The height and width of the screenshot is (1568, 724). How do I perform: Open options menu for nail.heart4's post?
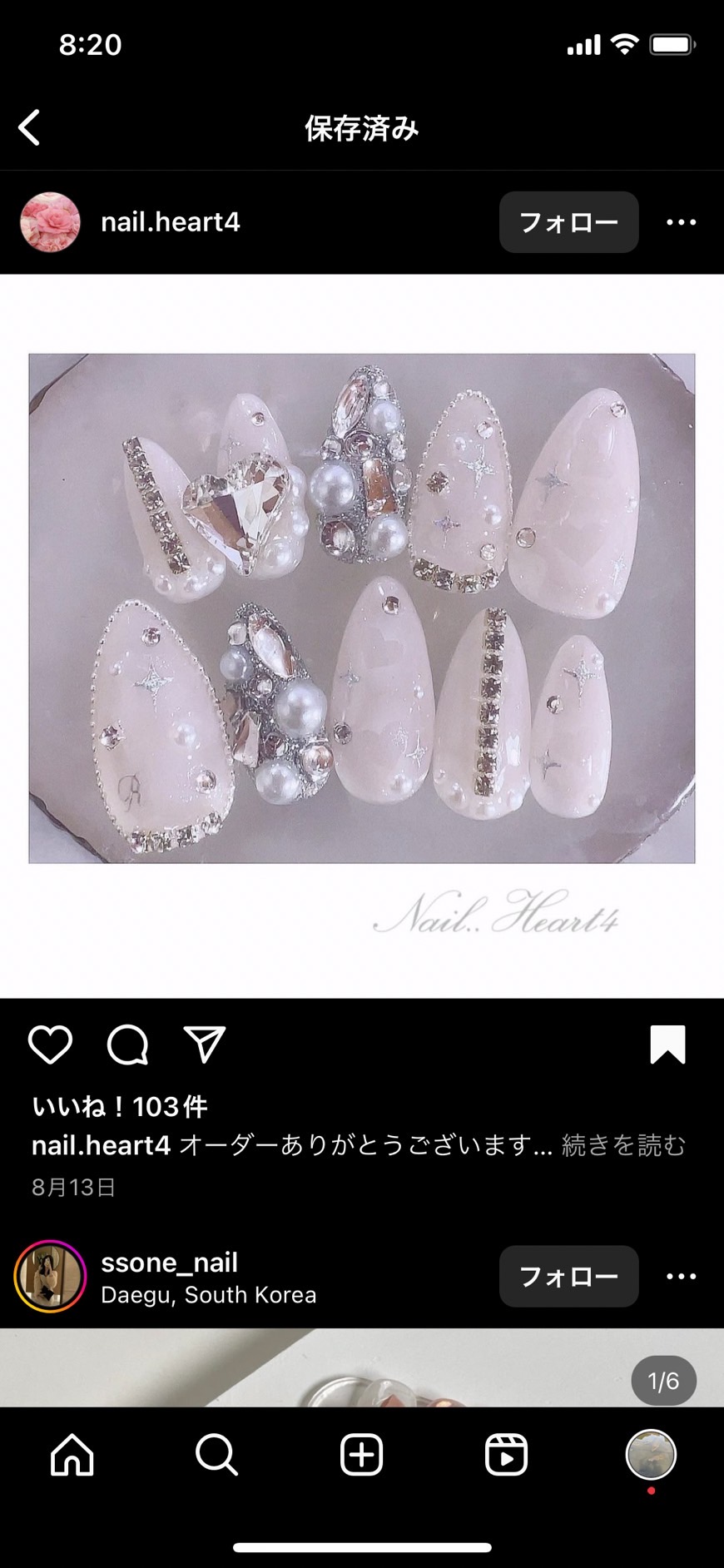tap(681, 222)
